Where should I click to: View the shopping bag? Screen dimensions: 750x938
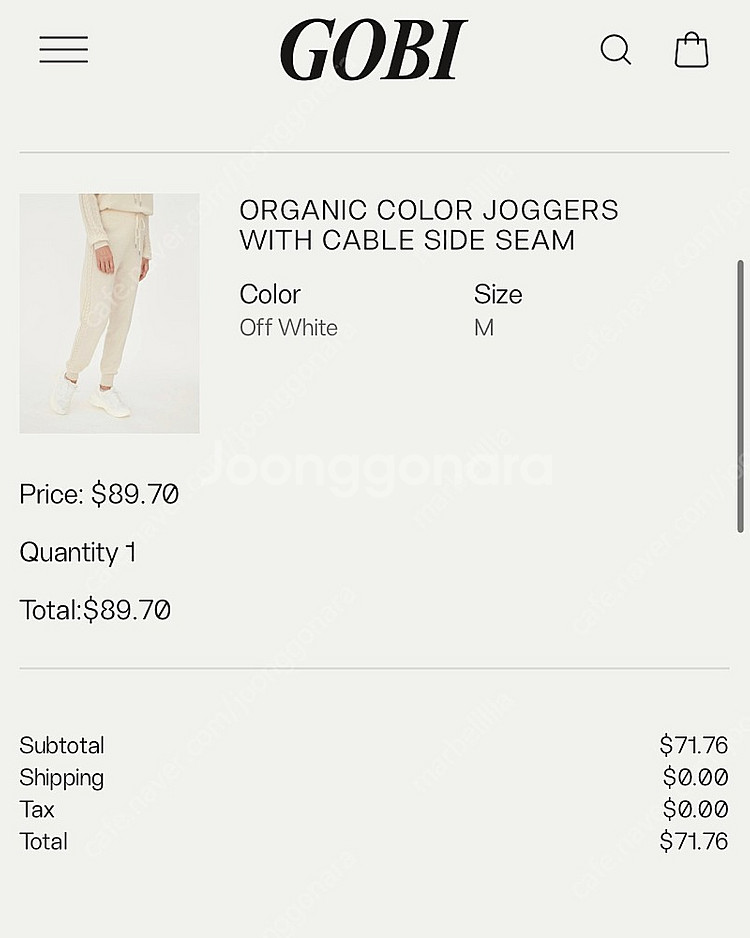tap(691, 50)
